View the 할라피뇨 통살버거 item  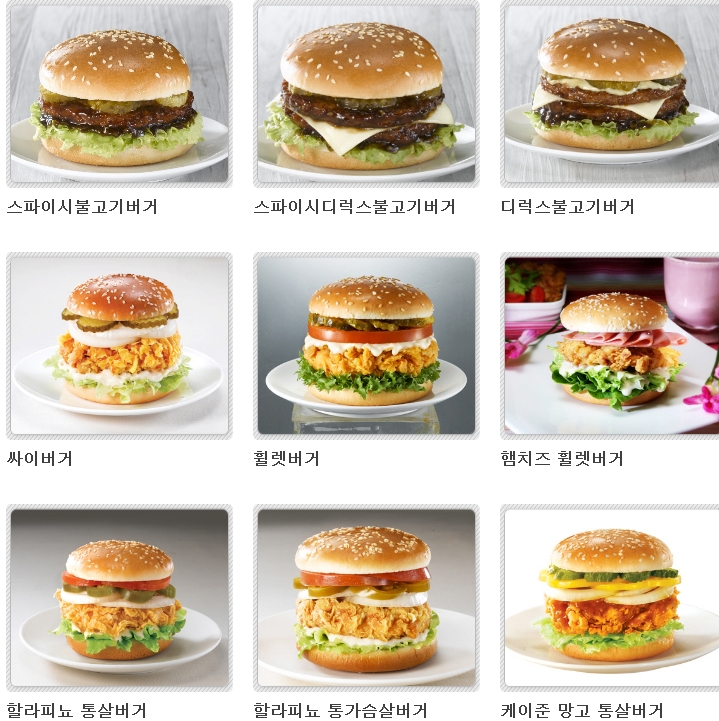pyautogui.click(x=119, y=597)
